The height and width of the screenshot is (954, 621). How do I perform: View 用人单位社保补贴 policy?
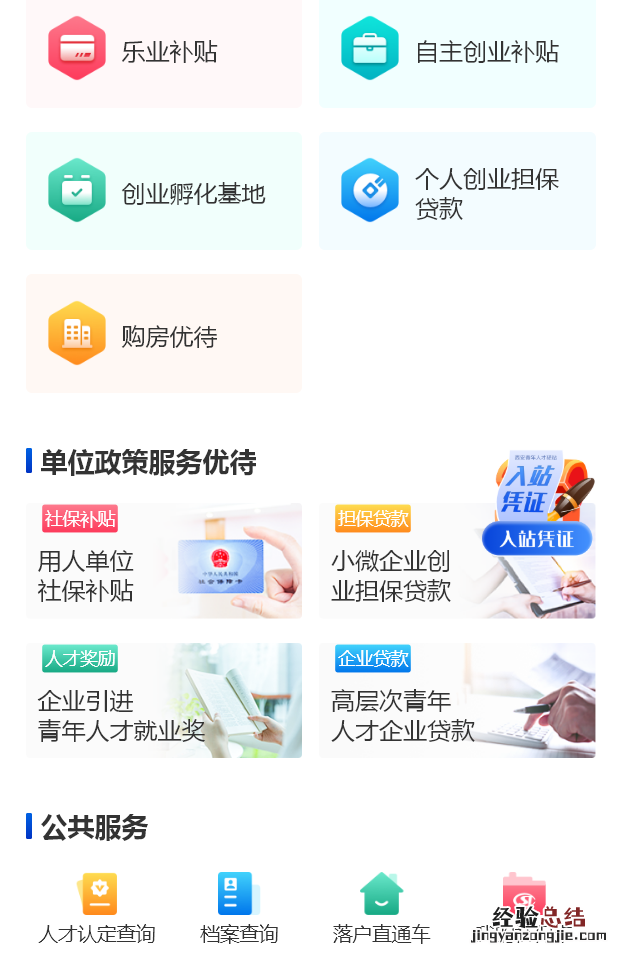tap(164, 562)
